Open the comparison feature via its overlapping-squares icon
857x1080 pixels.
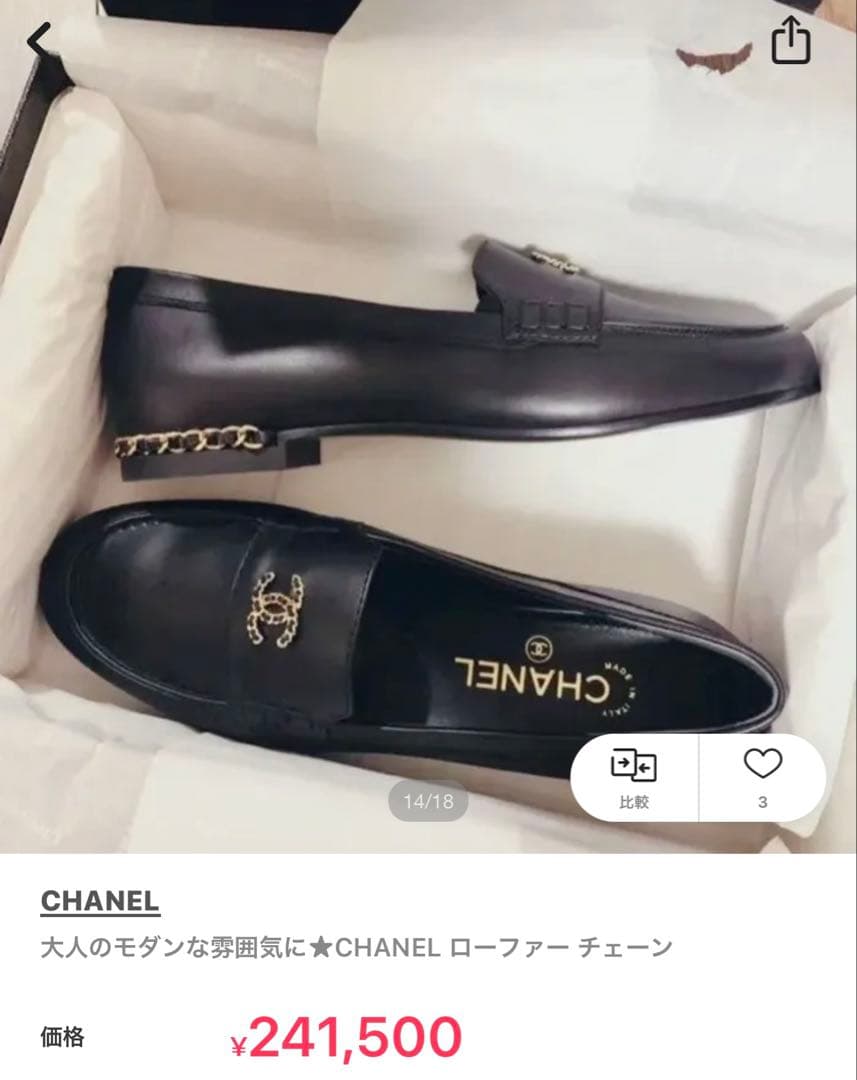pyautogui.click(x=633, y=765)
